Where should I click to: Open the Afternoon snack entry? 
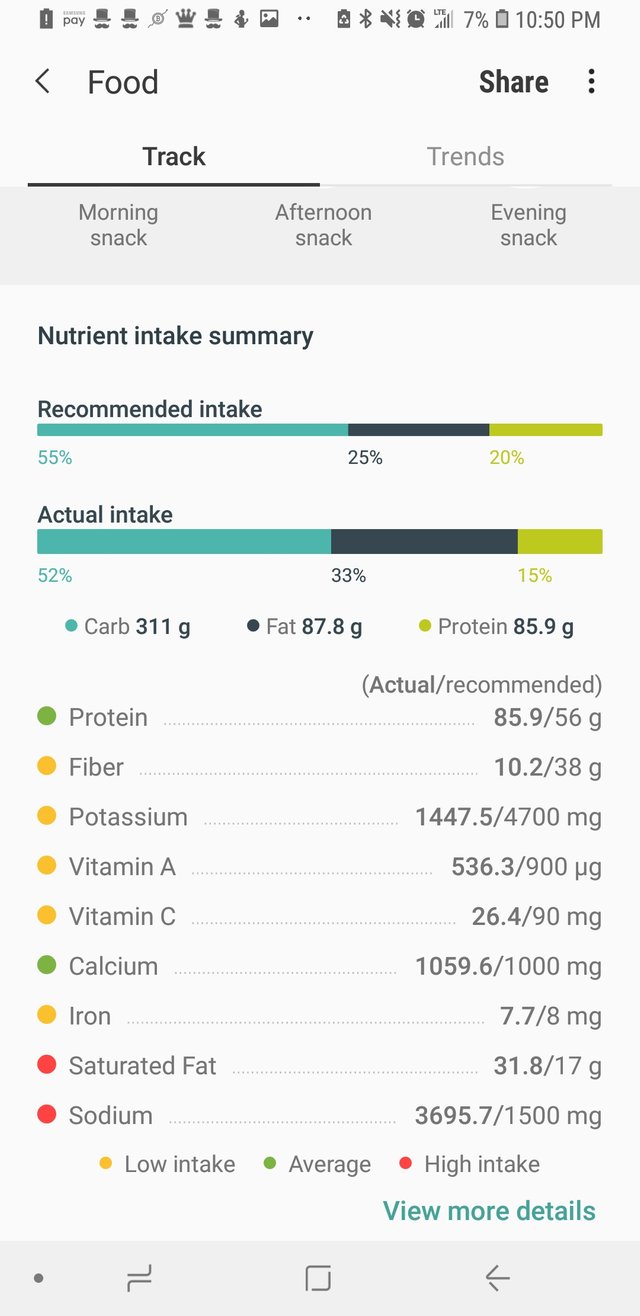pos(324,225)
